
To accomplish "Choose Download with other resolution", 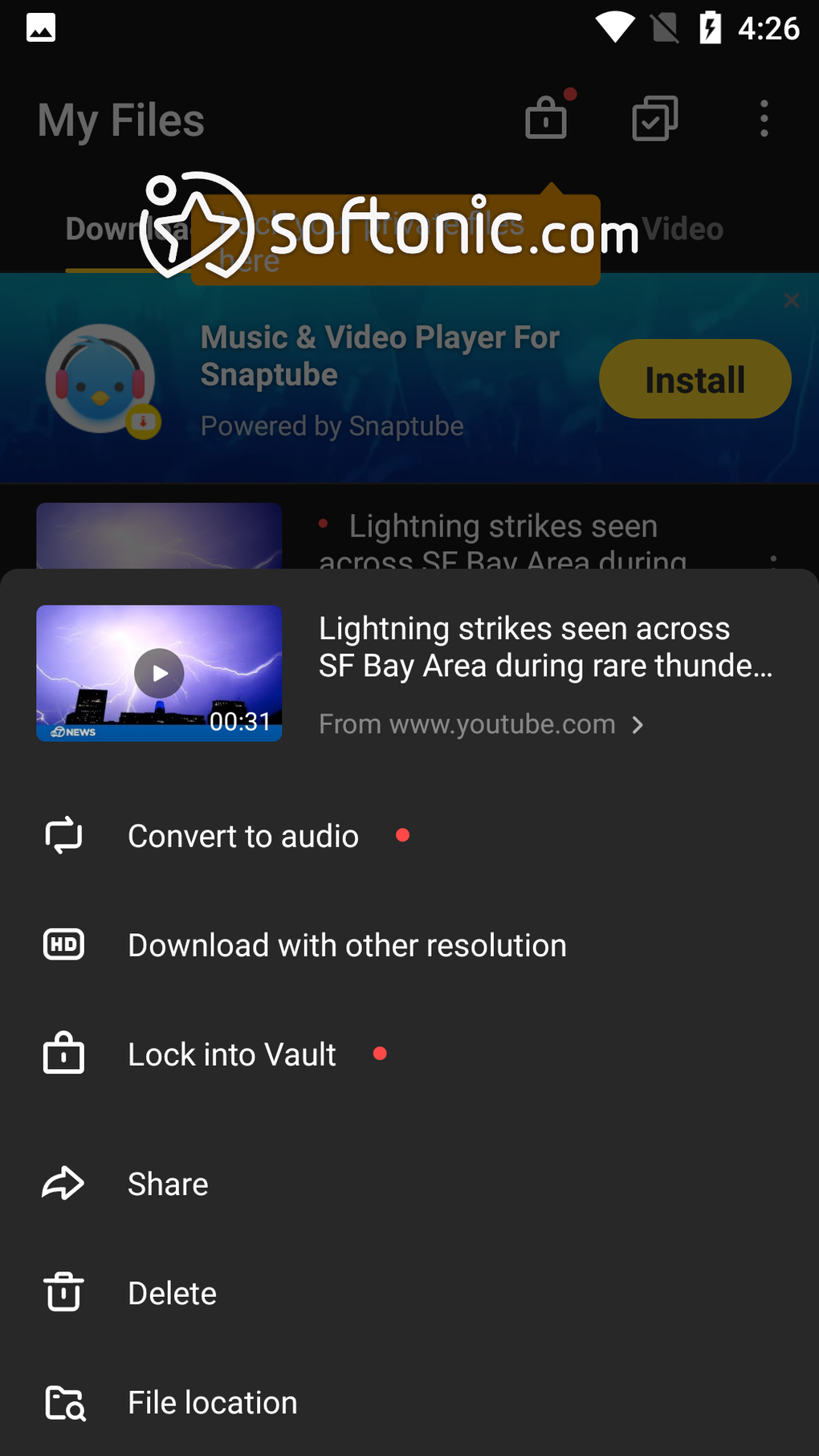I will 347,944.
